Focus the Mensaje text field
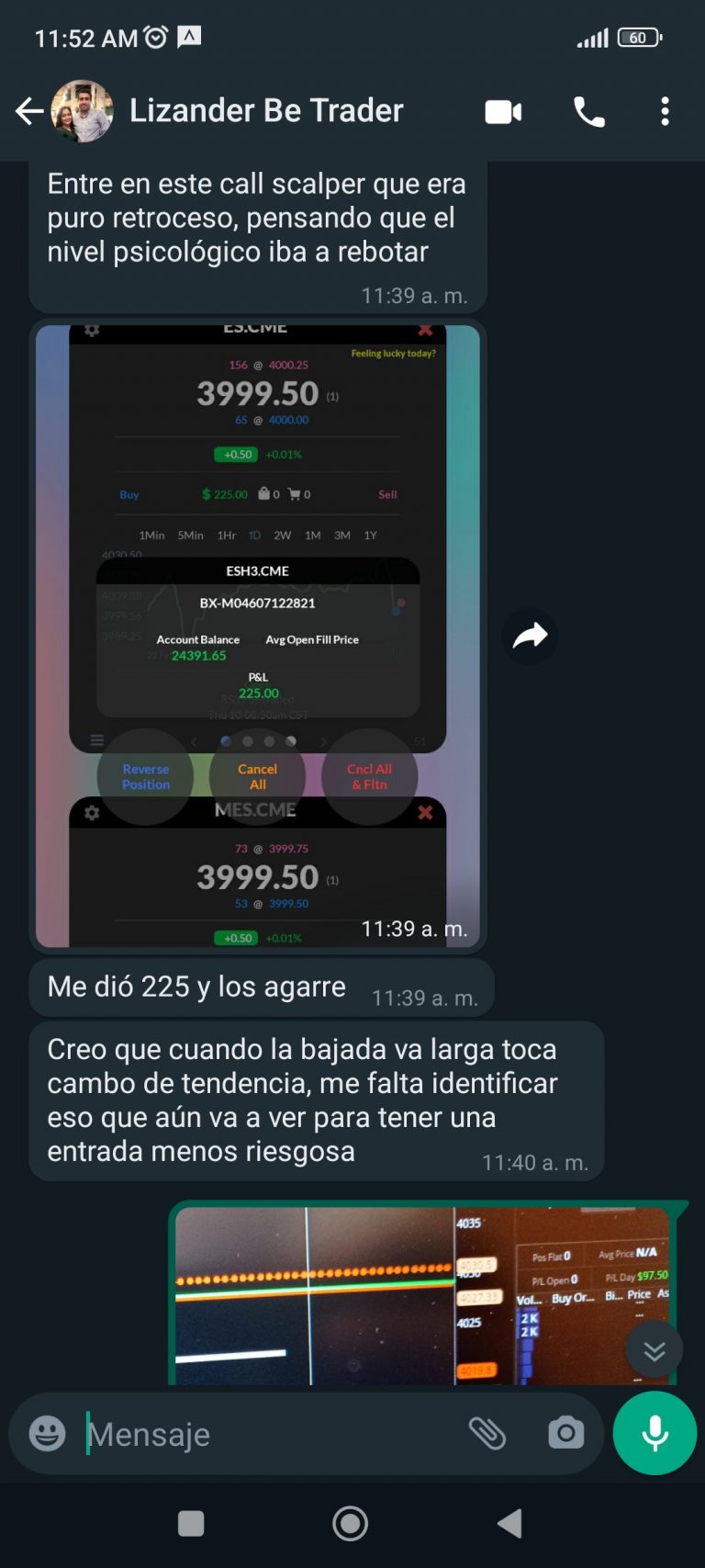 tap(266, 1434)
